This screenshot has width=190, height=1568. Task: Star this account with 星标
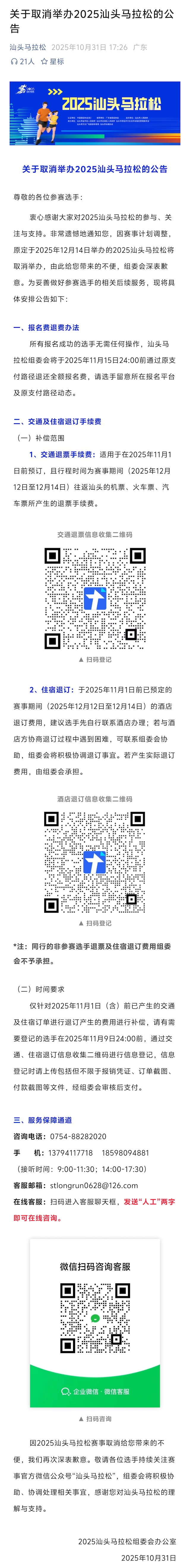point(52,62)
